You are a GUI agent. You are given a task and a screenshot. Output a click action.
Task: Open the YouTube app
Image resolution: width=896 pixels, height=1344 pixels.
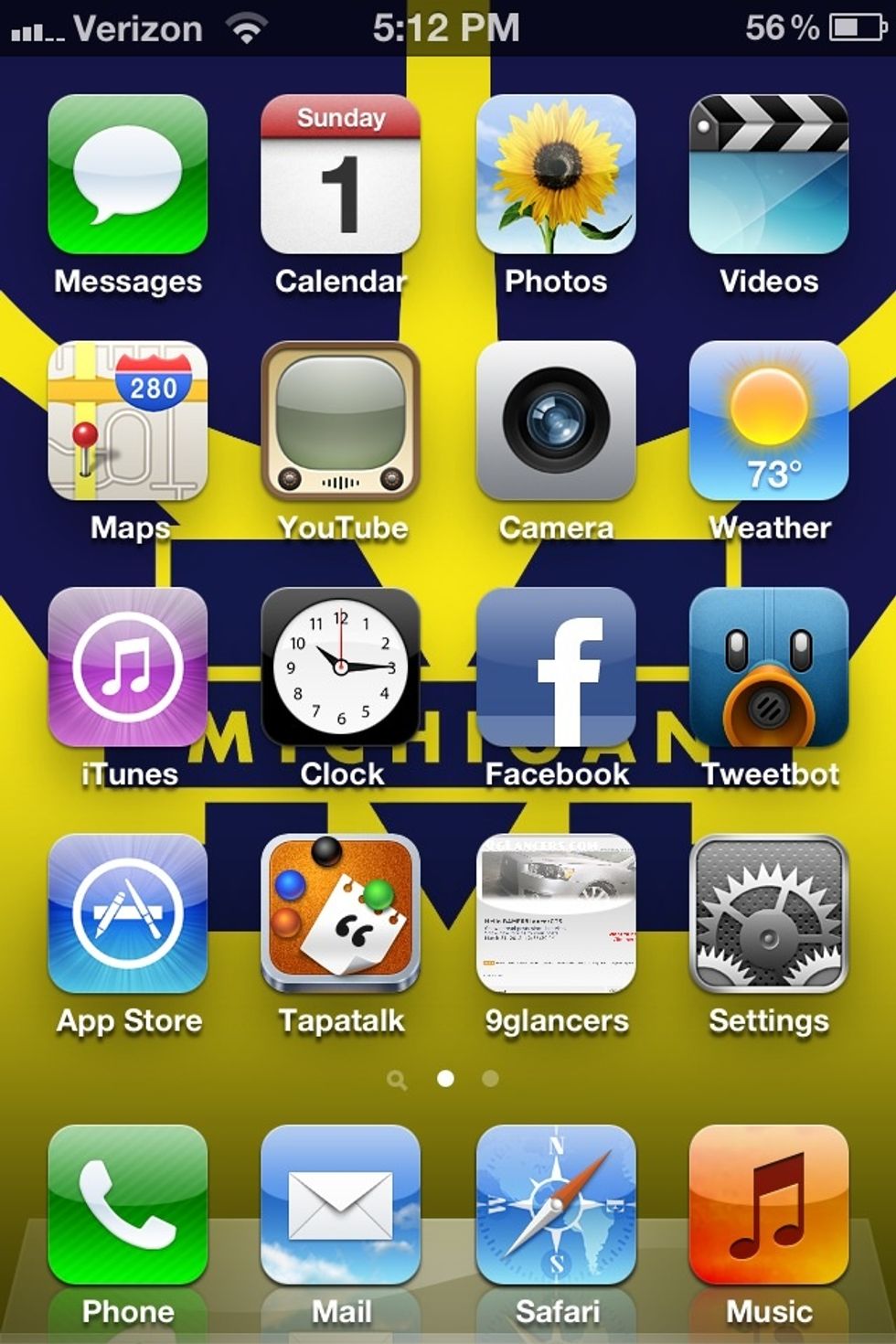[341, 421]
